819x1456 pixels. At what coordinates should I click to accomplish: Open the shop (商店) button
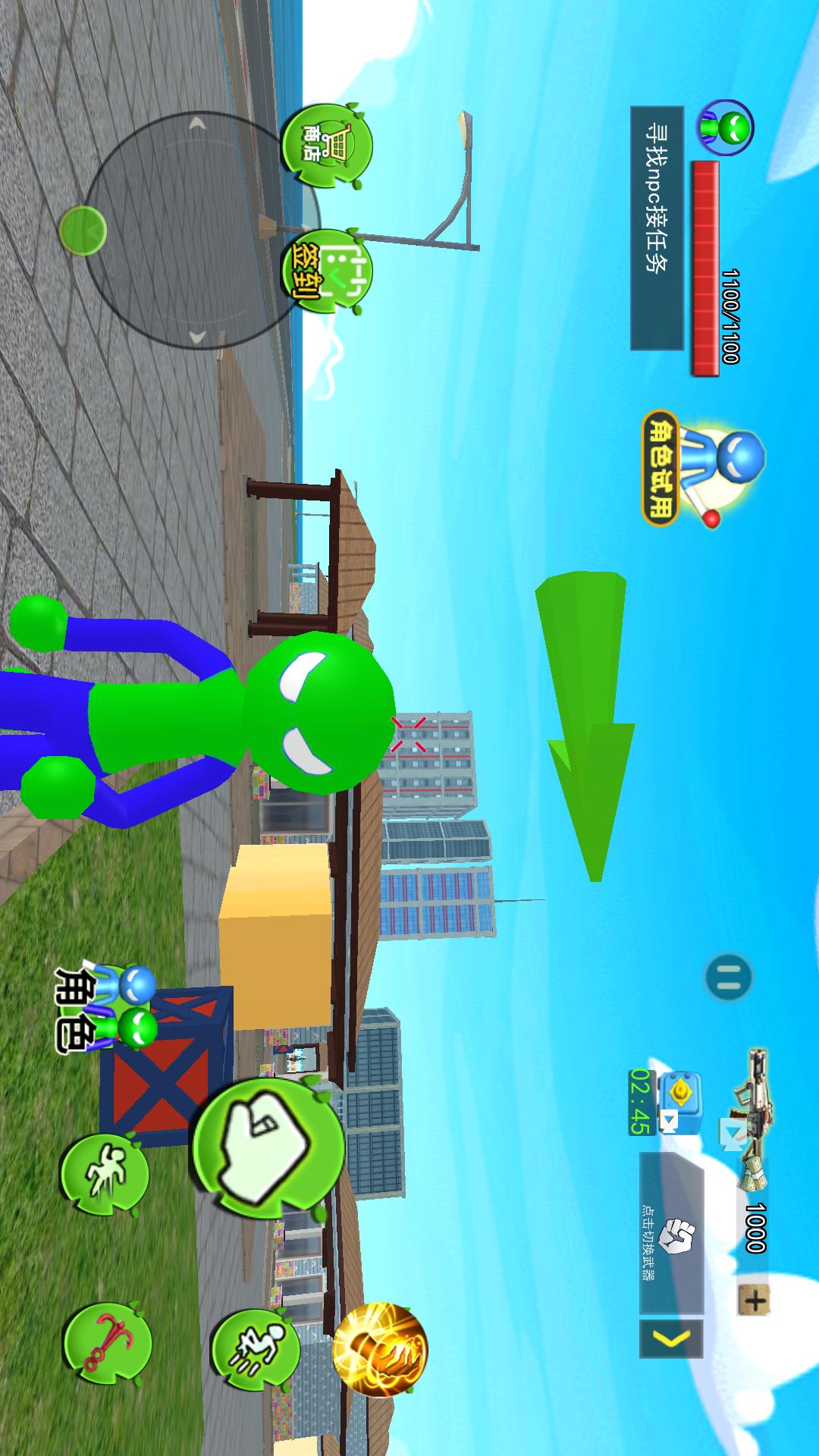pos(327,146)
